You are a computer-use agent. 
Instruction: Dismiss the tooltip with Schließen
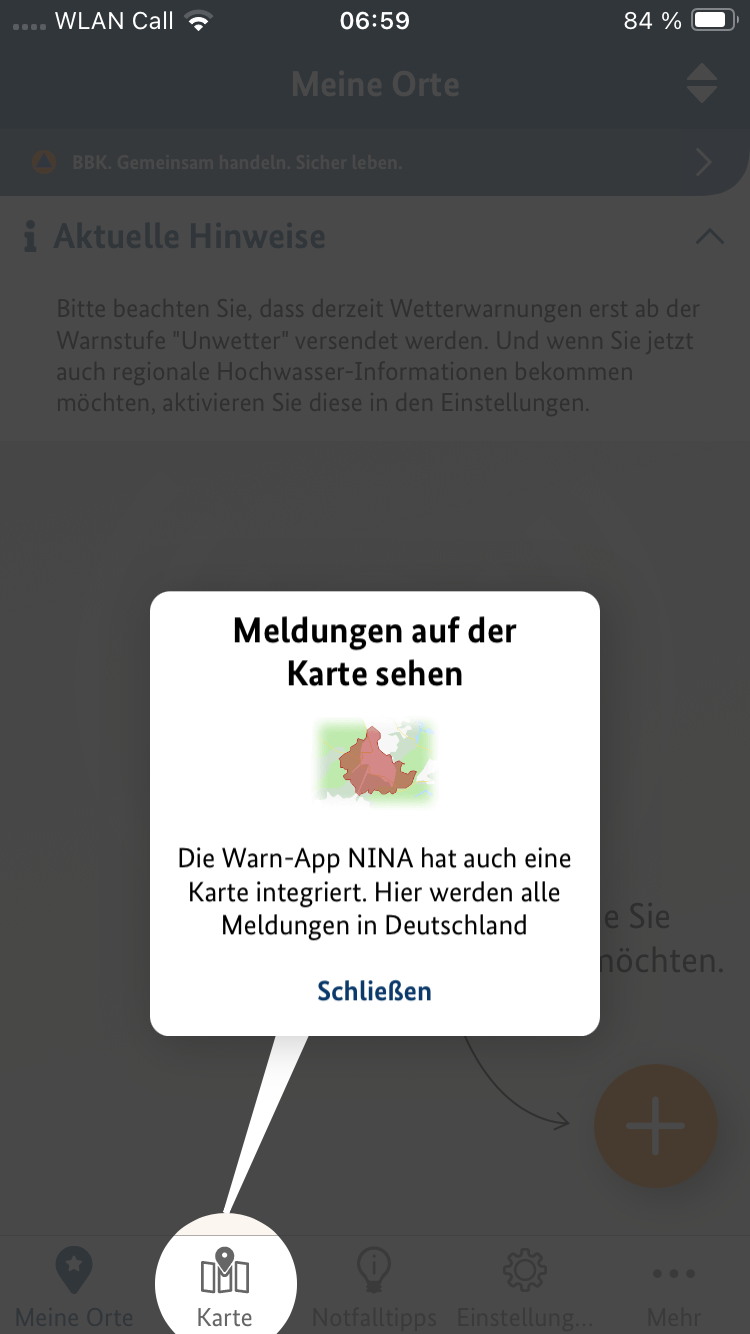coord(374,991)
